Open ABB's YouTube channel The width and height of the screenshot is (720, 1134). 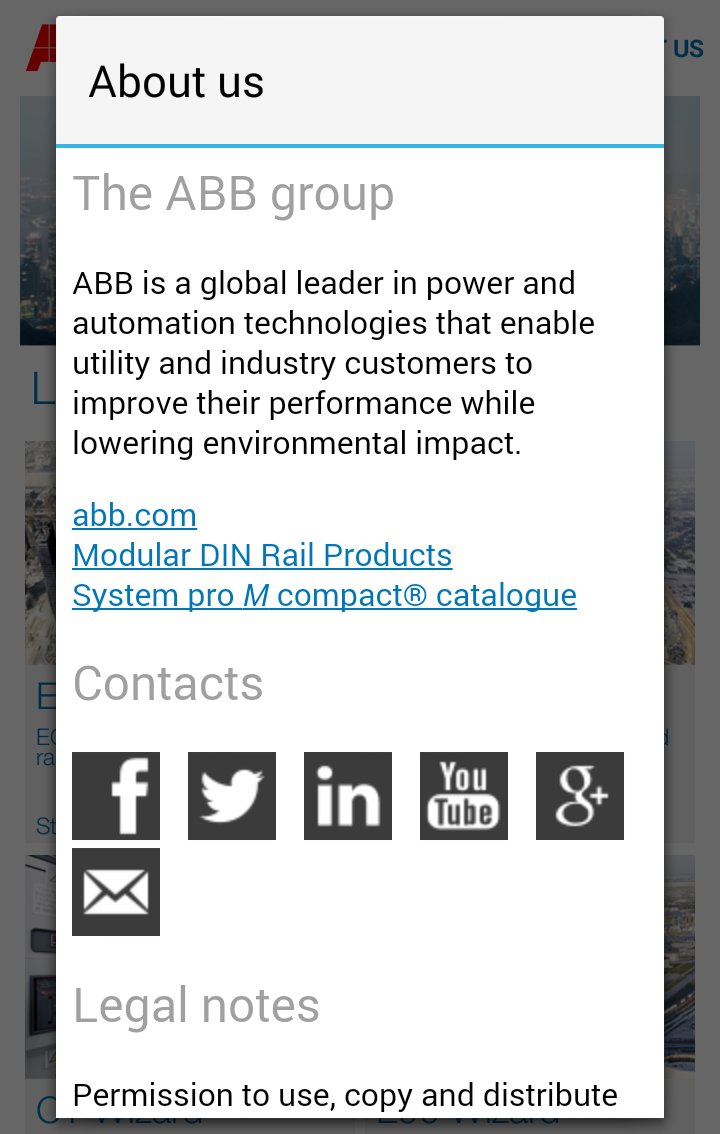click(464, 796)
